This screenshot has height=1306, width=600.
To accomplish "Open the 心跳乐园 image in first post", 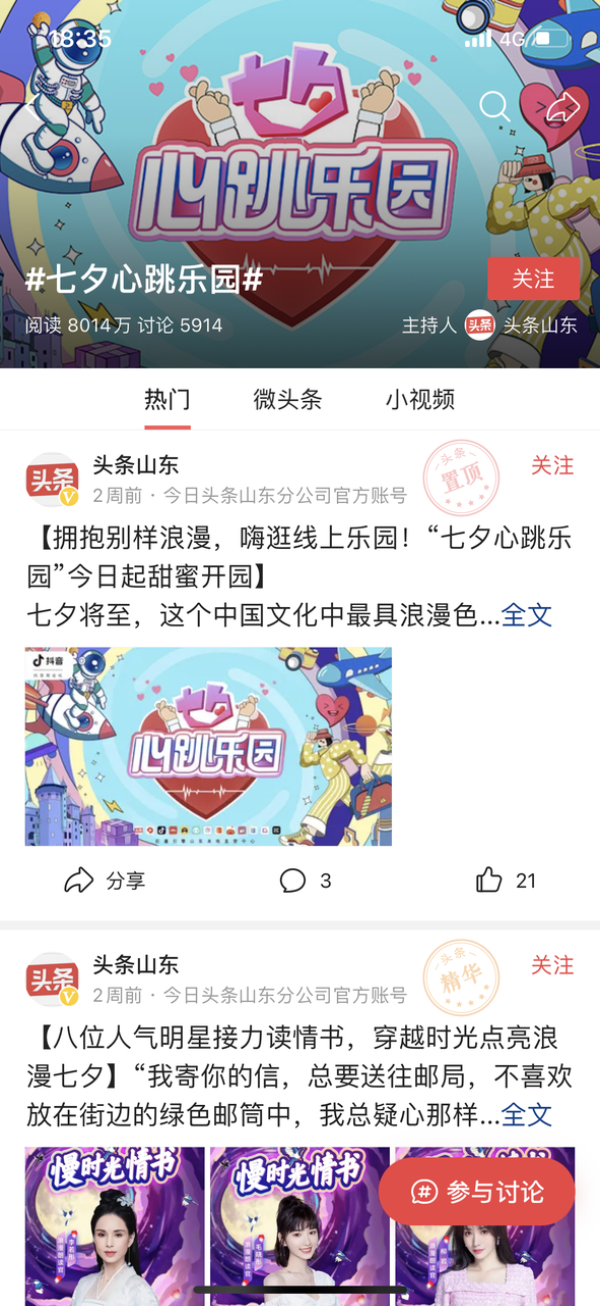I will pyautogui.click(x=208, y=746).
